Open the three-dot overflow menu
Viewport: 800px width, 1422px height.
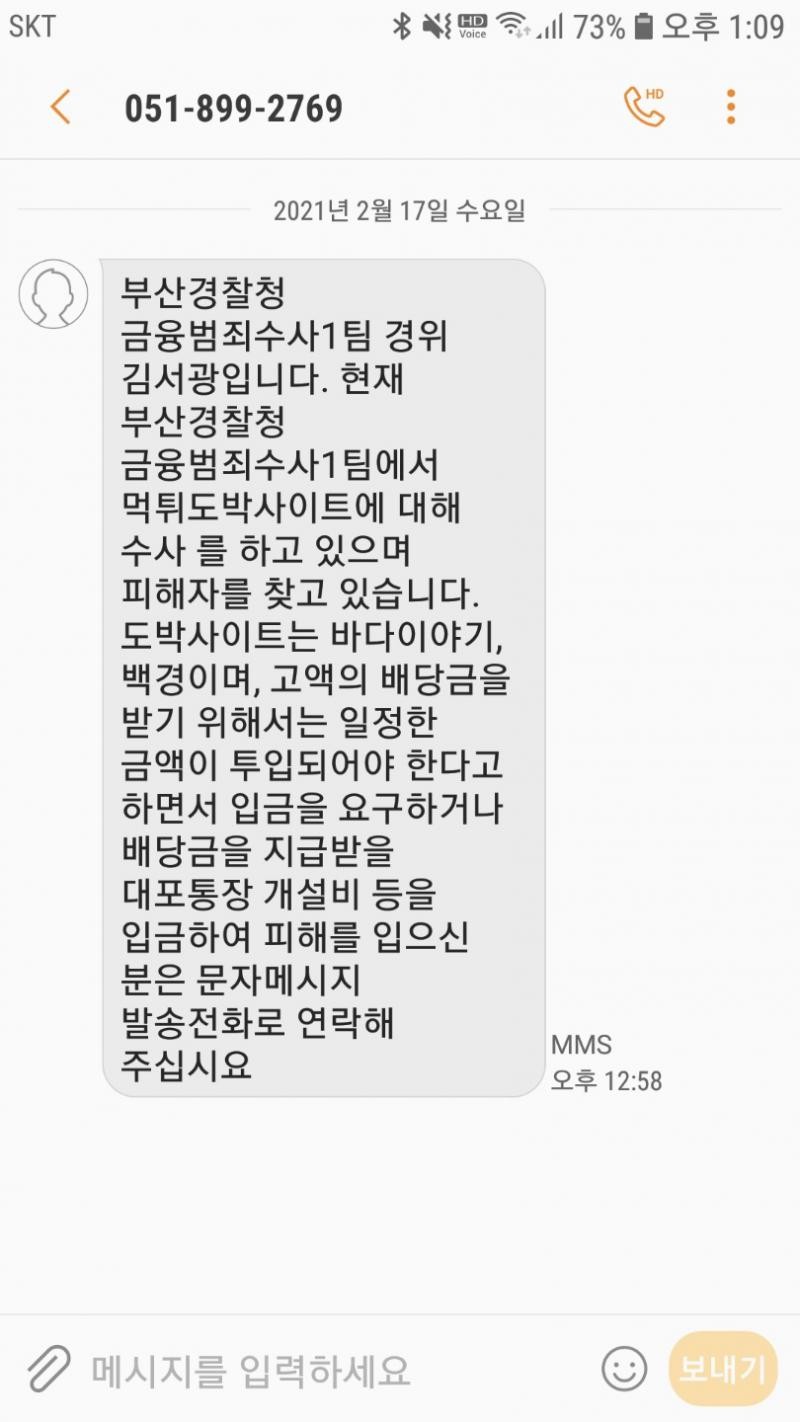731,107
